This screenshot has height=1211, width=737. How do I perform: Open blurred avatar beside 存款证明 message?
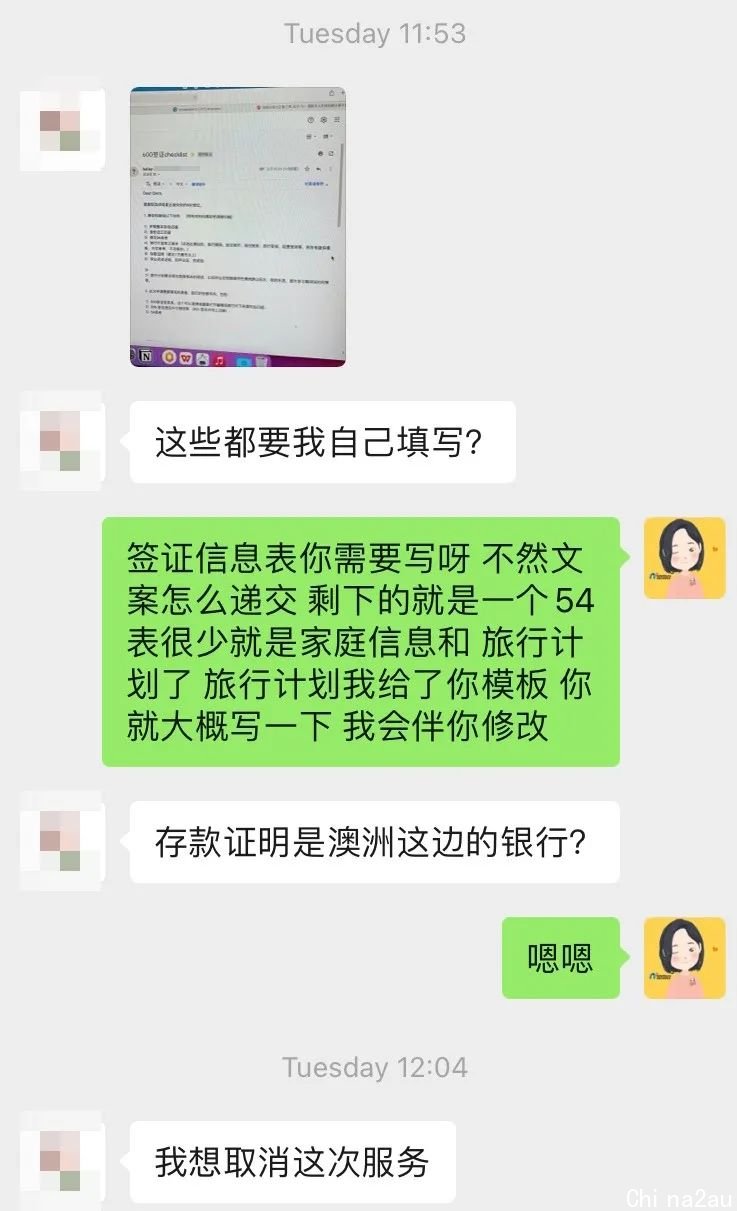click(x=62, y=841)
